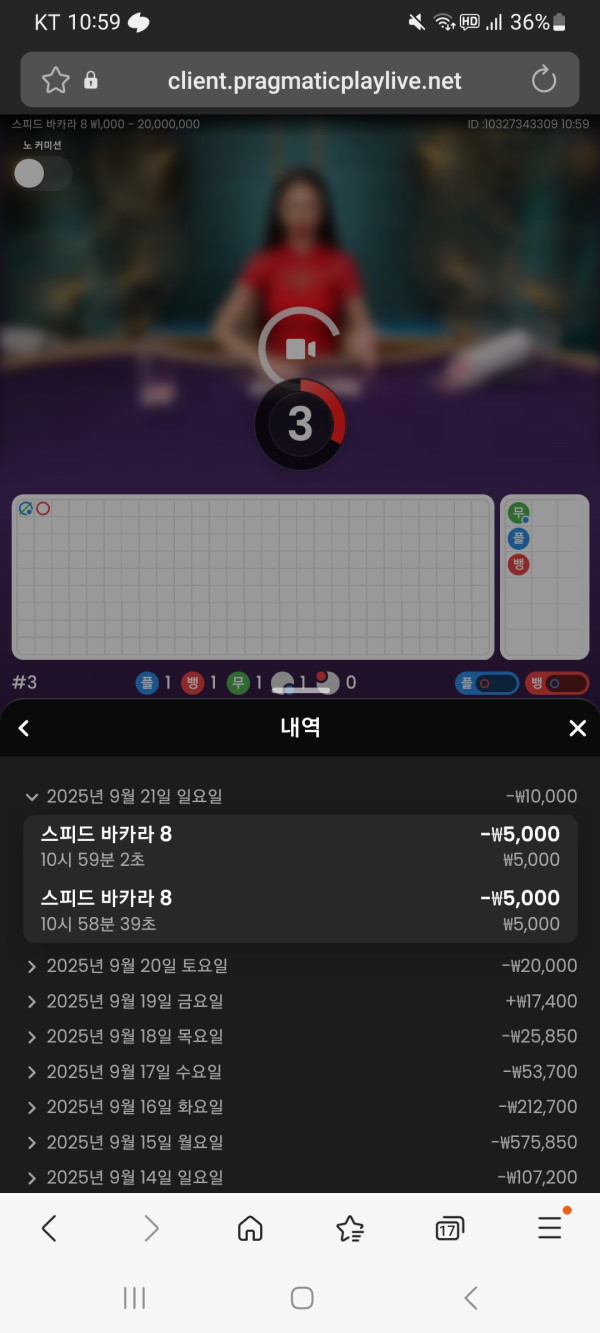Reload the page in the browser

point(544,81)
